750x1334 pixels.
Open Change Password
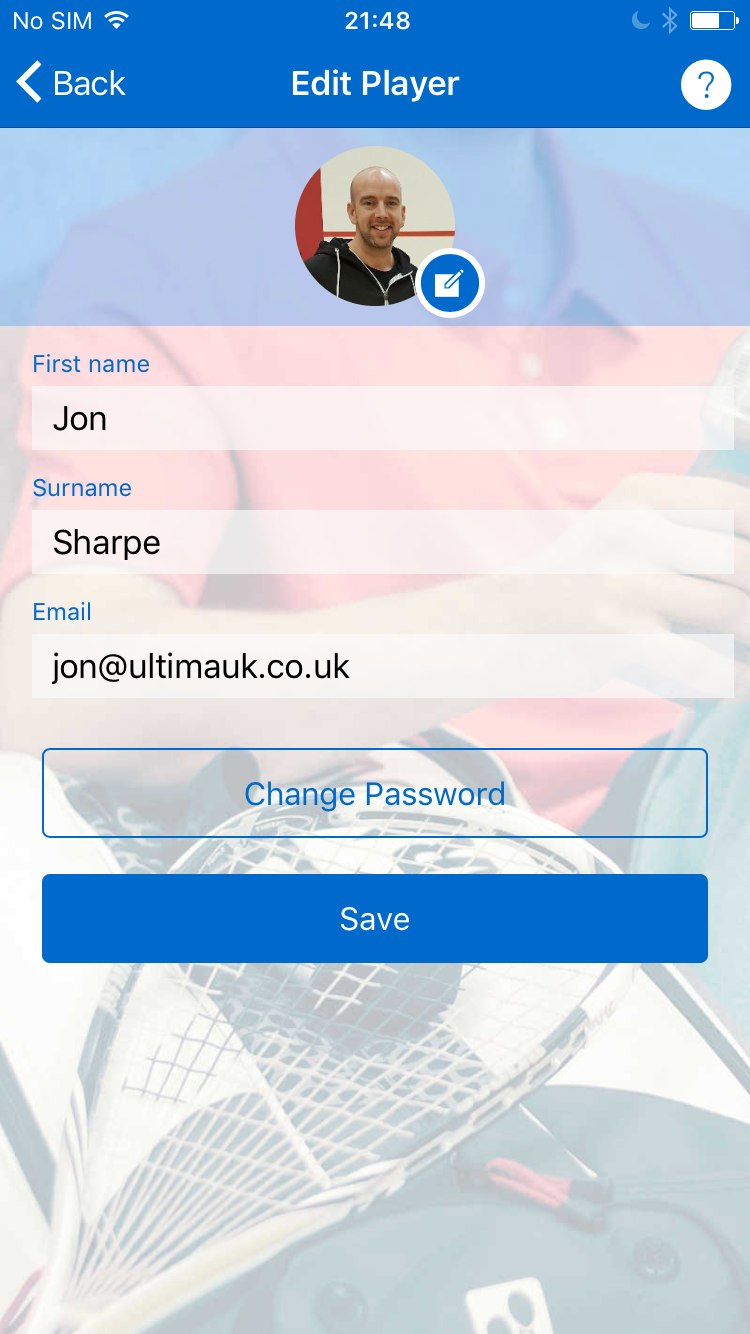[375, 793]
